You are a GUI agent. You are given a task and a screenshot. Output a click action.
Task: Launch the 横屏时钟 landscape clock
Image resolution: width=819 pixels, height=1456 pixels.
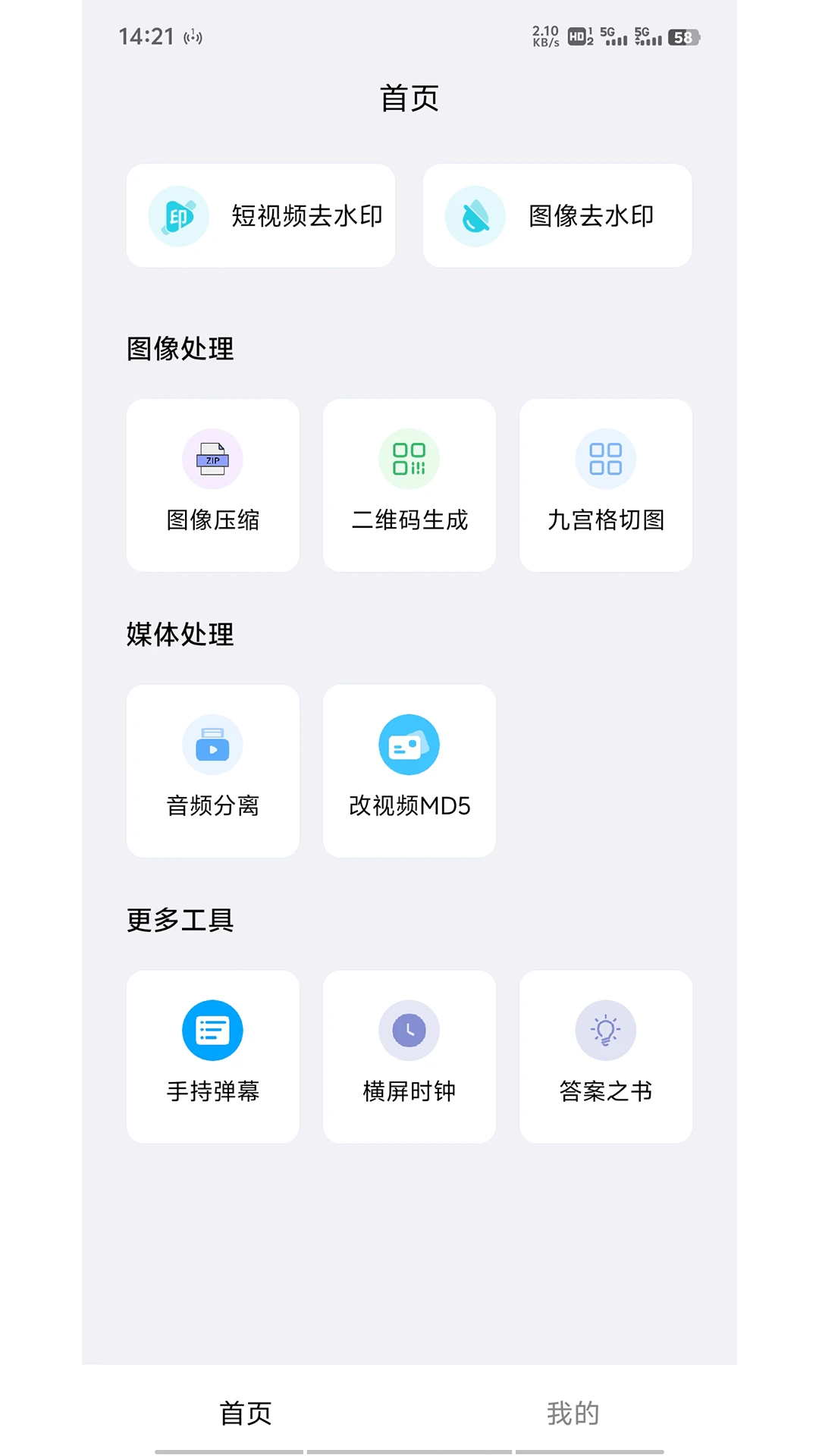click(x=409, y=1056)
